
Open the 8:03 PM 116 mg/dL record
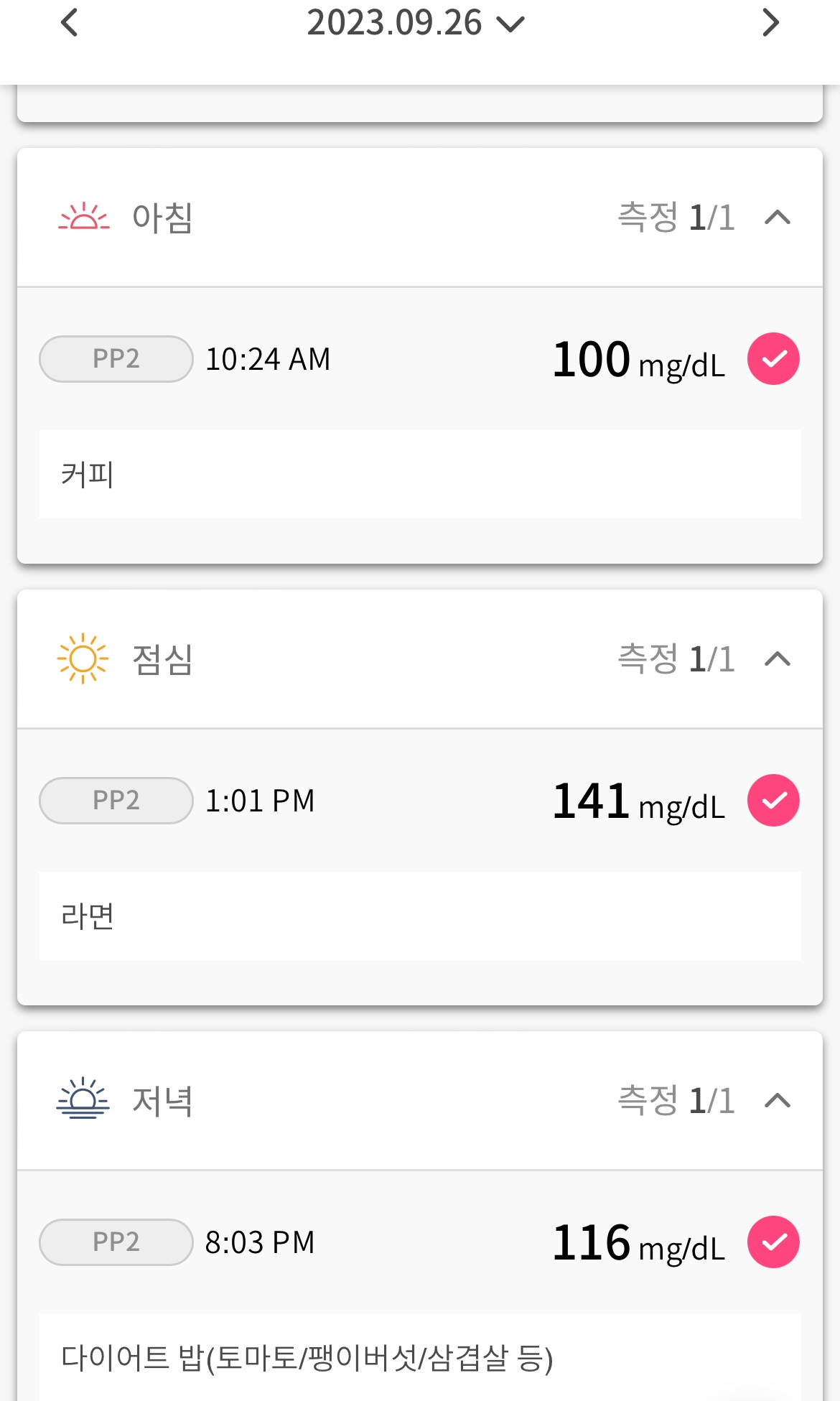tap(420, 1242)
